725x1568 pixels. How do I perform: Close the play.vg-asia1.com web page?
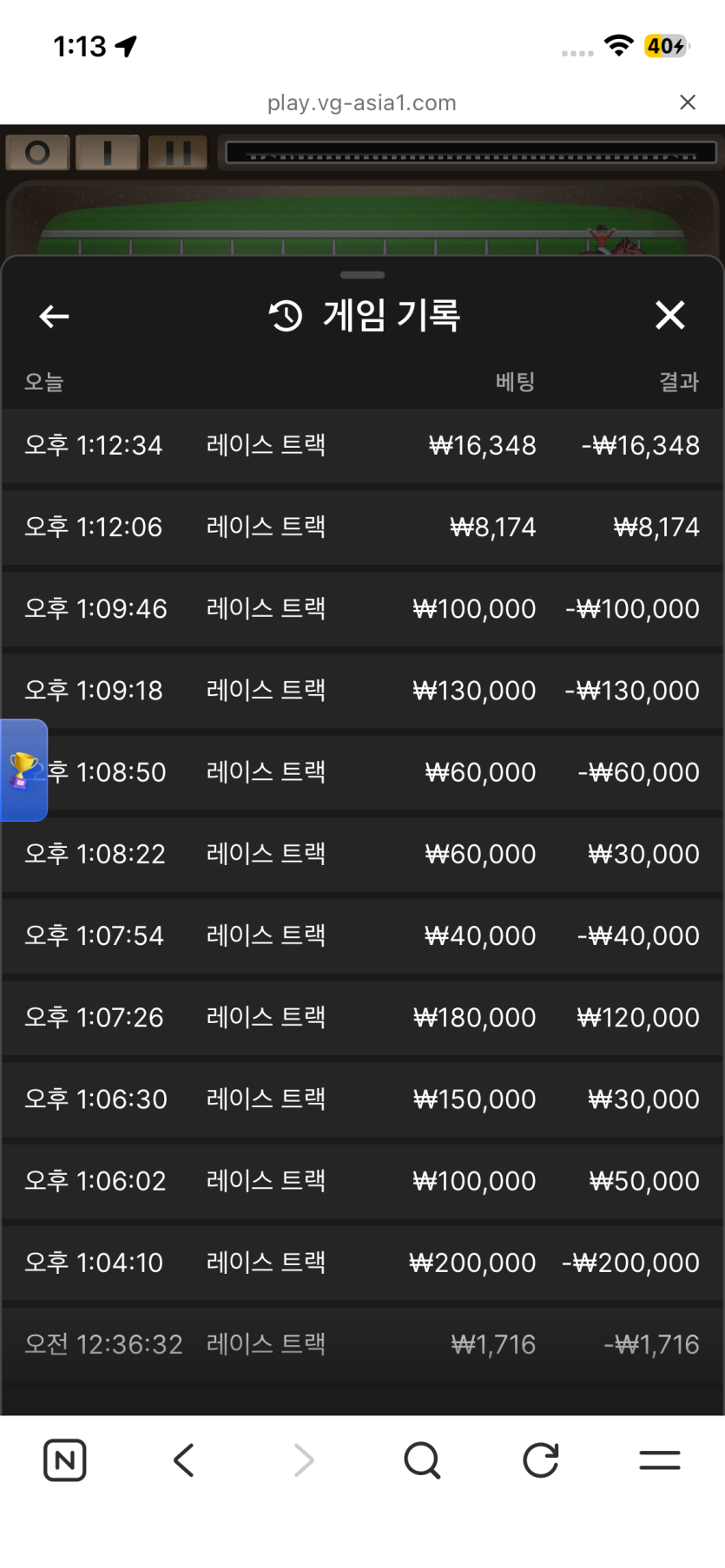click(x=688, y=102)
